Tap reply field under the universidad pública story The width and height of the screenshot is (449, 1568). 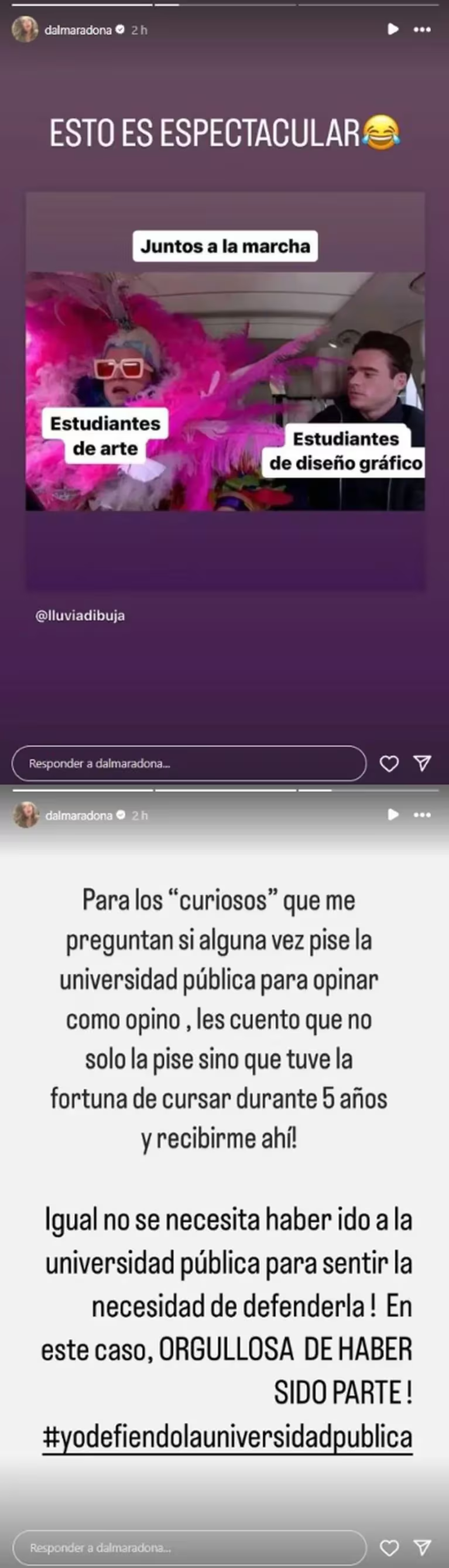coord(188,1548)
